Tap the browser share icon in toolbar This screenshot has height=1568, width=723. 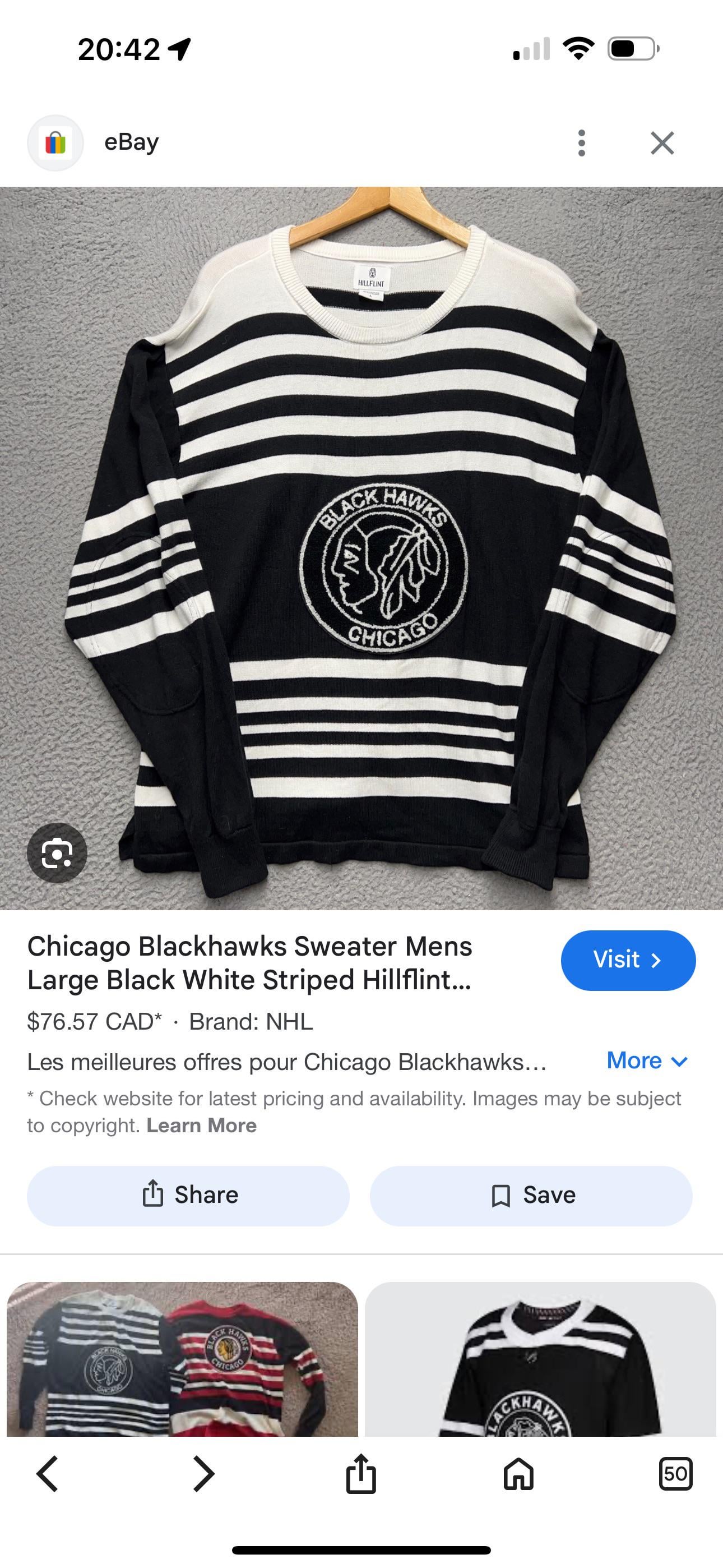pyautogui.click(x=361, y=1474)
